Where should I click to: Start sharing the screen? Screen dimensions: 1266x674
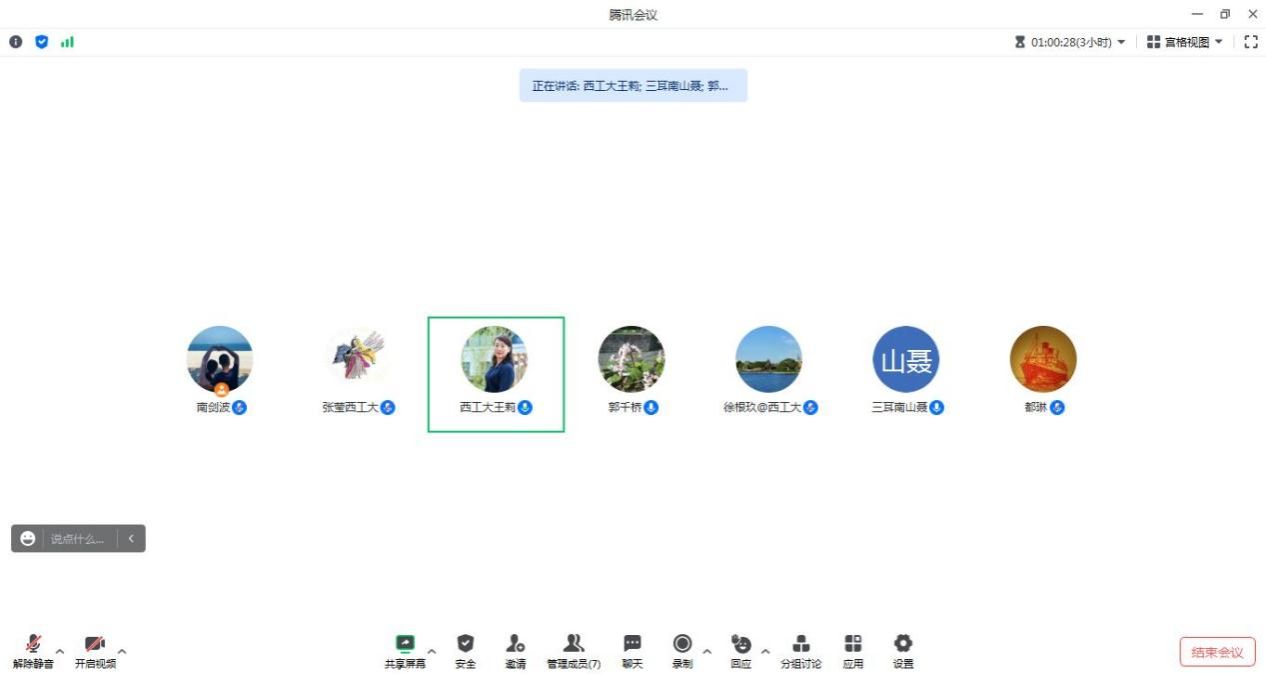[405, 649]
